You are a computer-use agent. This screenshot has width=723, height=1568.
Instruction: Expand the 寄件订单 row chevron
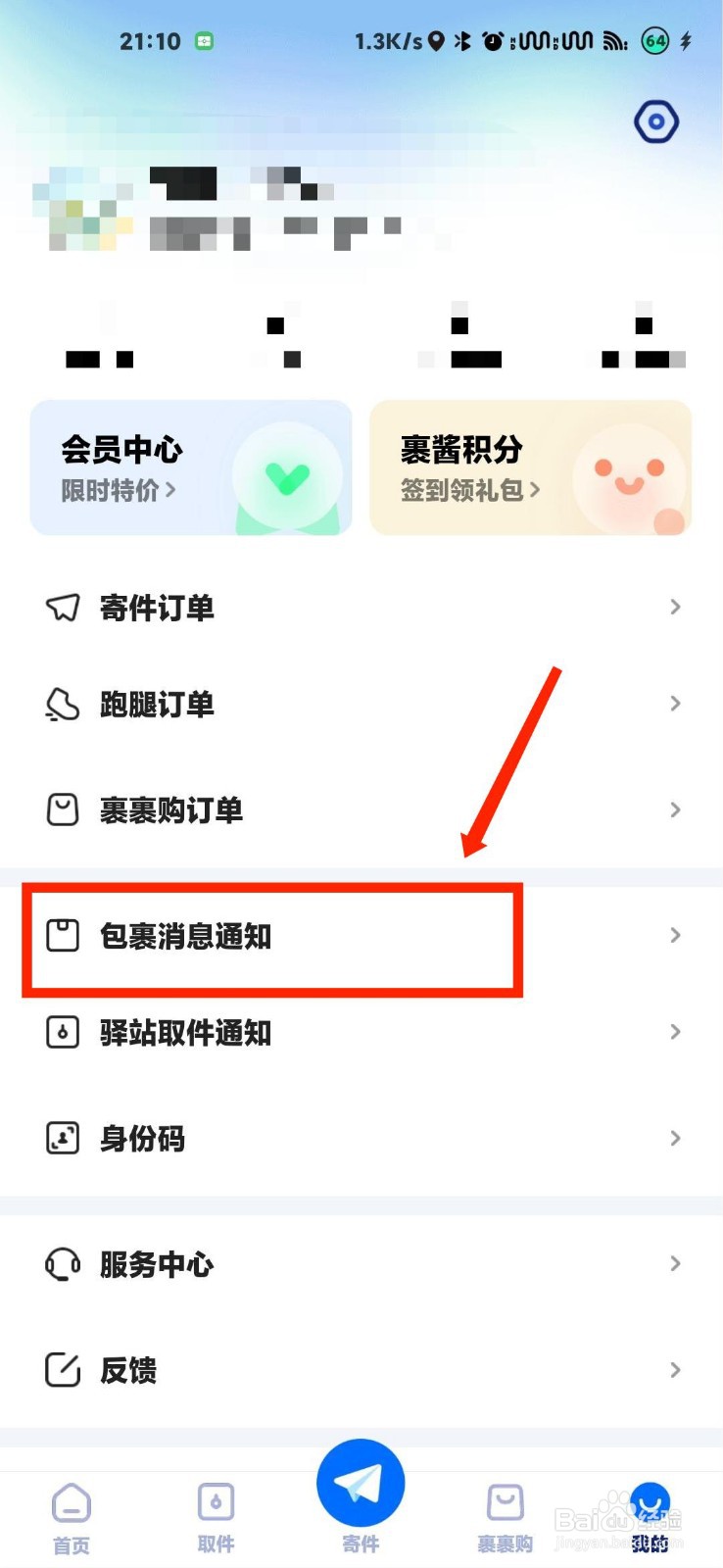coord(674,607)
